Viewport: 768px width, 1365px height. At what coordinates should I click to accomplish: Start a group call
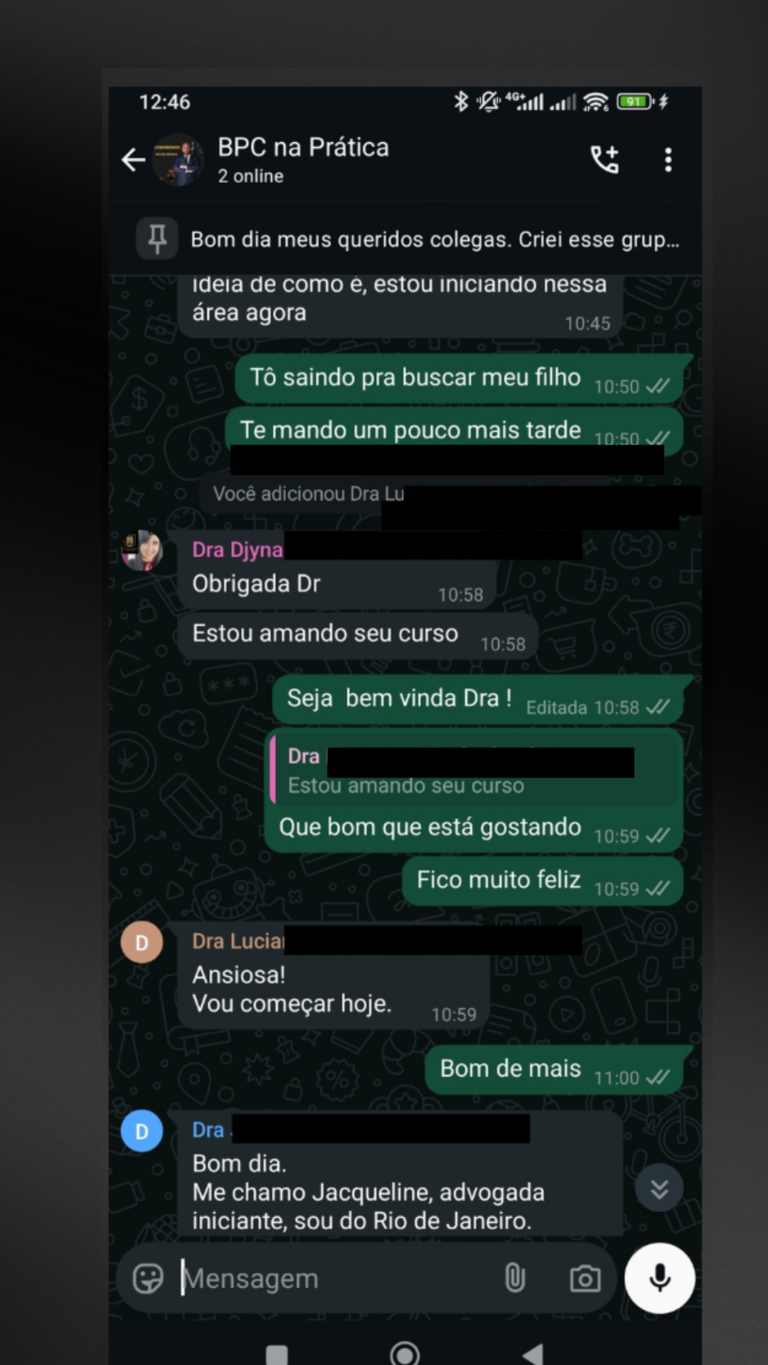(604, 160)
